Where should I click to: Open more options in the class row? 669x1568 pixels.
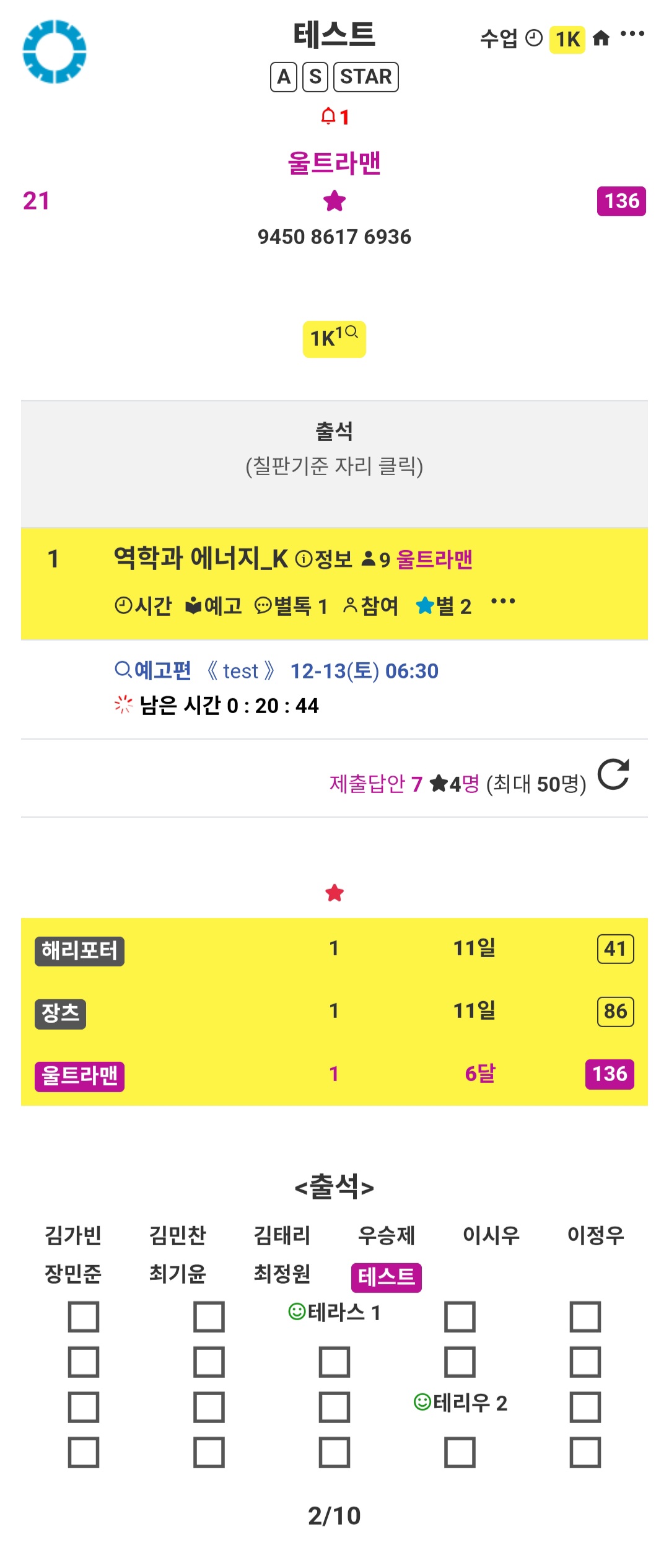(502, 602)
